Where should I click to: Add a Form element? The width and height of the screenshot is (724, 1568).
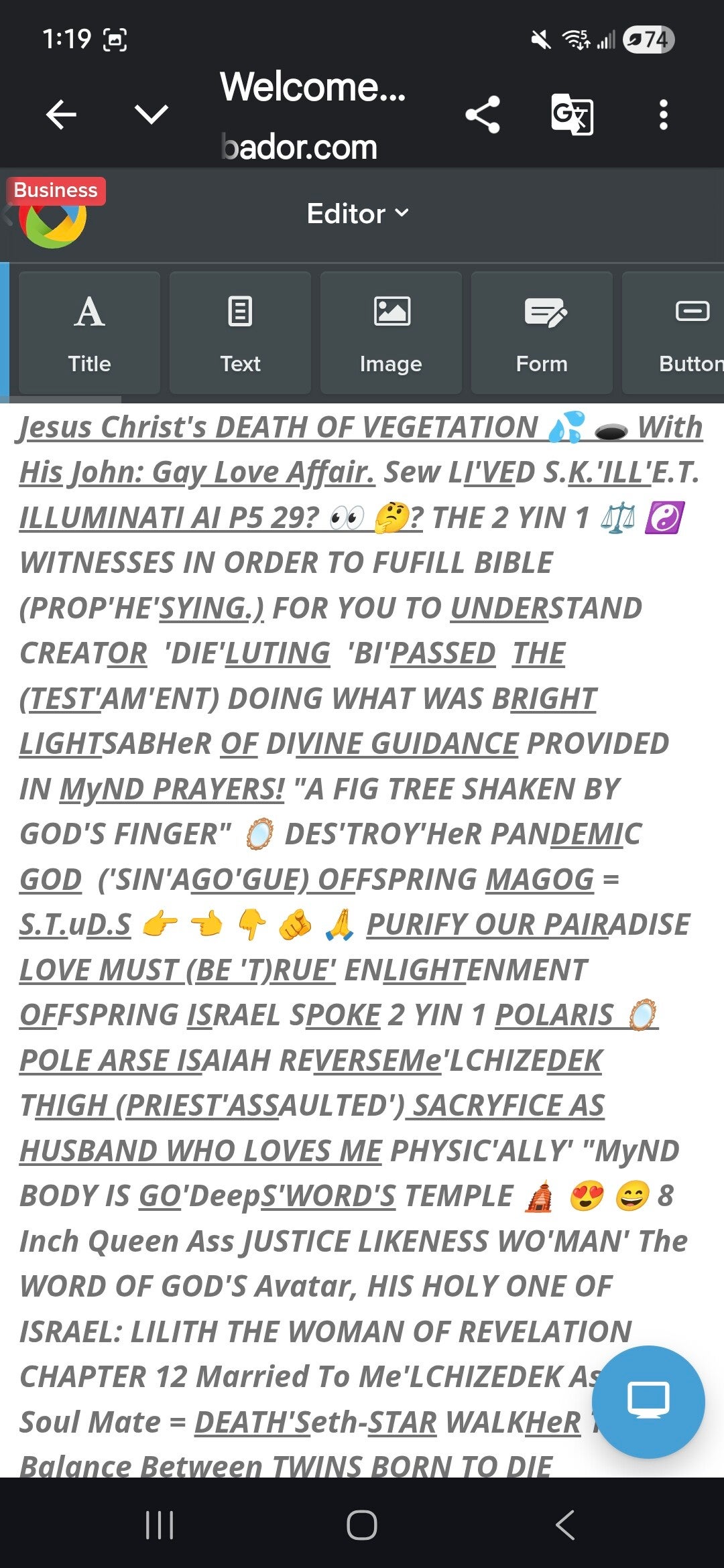point(542,333)
